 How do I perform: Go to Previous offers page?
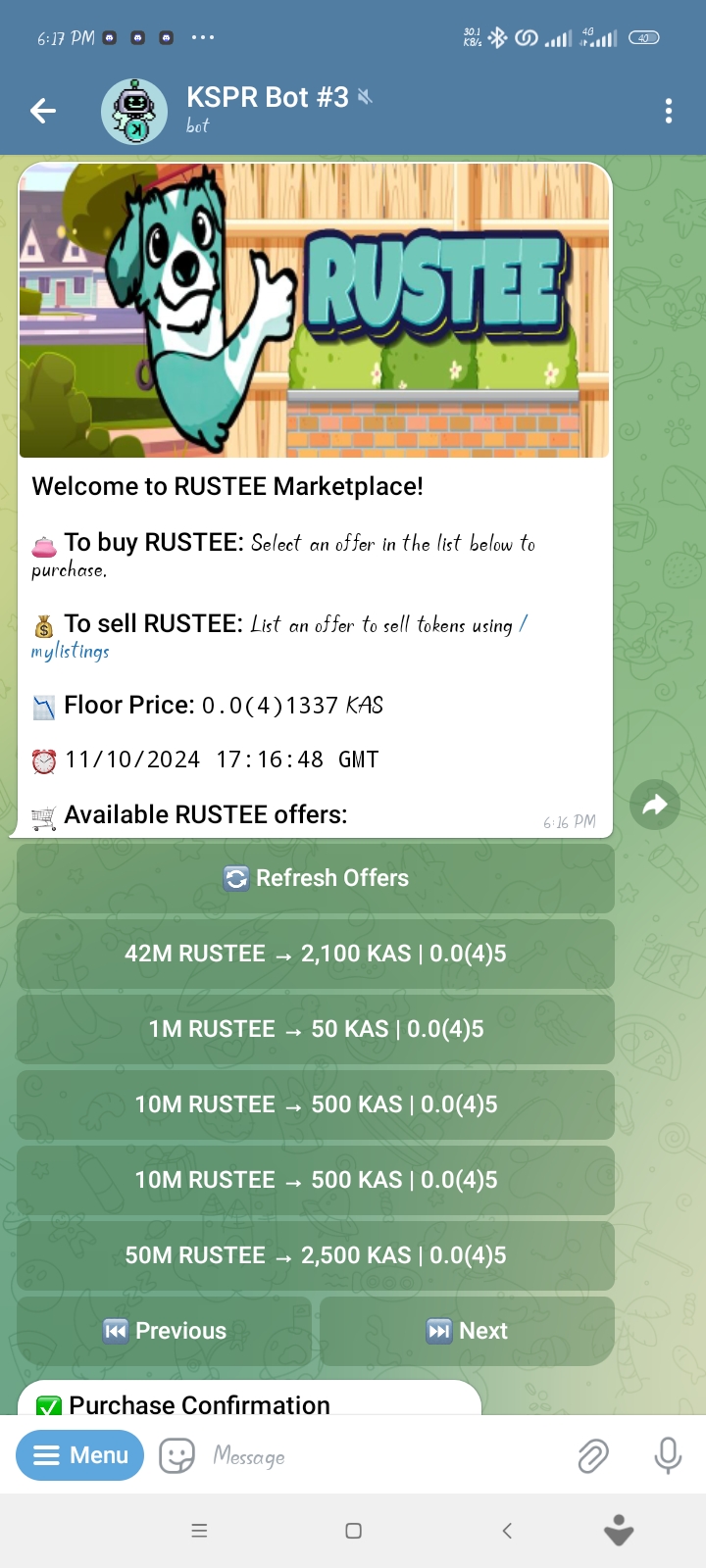pyautogui.click(x=165, y=1331)
